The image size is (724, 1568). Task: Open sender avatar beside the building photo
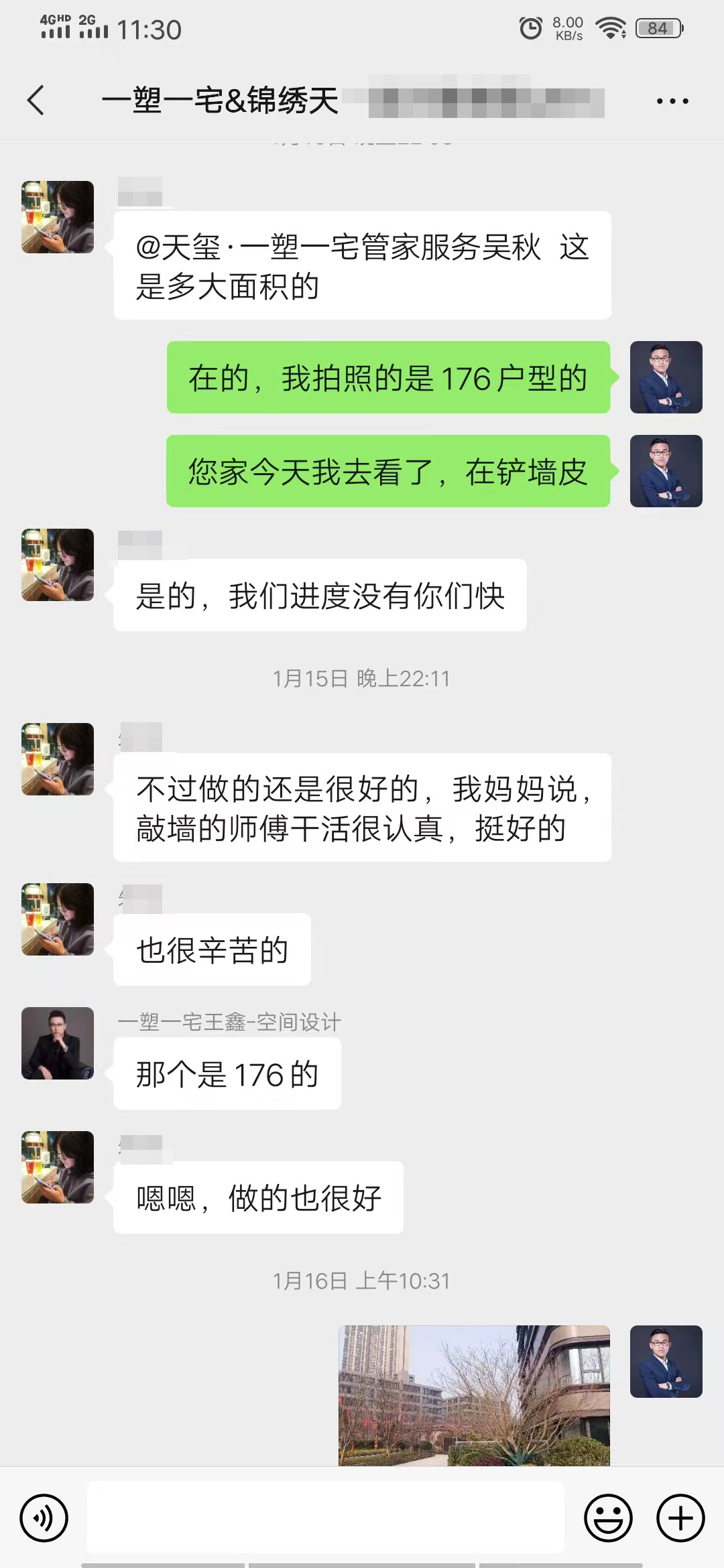point(666,1362)
